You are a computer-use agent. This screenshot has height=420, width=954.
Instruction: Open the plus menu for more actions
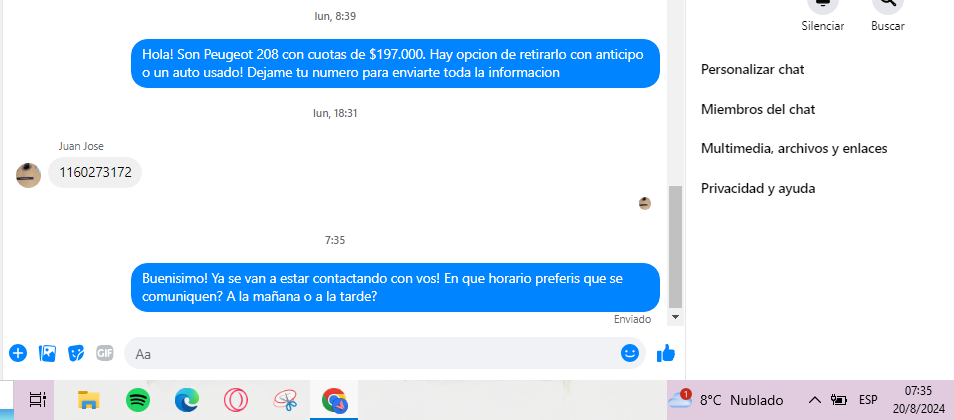(17, 353)
